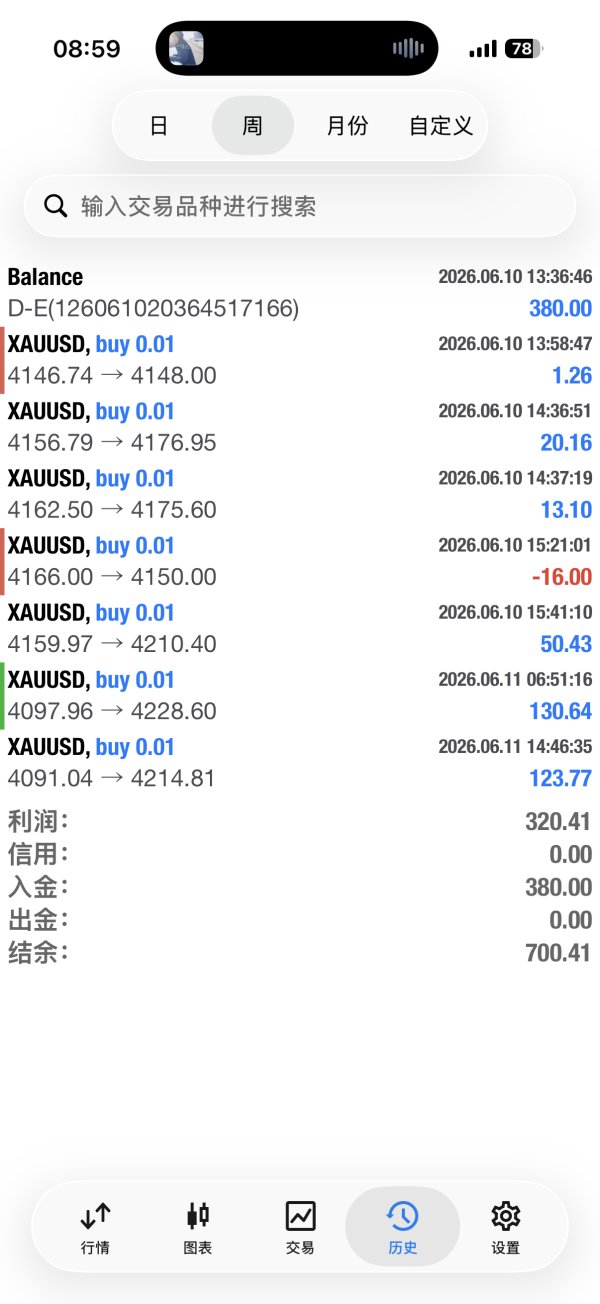This screenshot has height=1304, width=600.
Task: Open the Balance deposit entry of 380.00
Action: click(x=300, y=293)
